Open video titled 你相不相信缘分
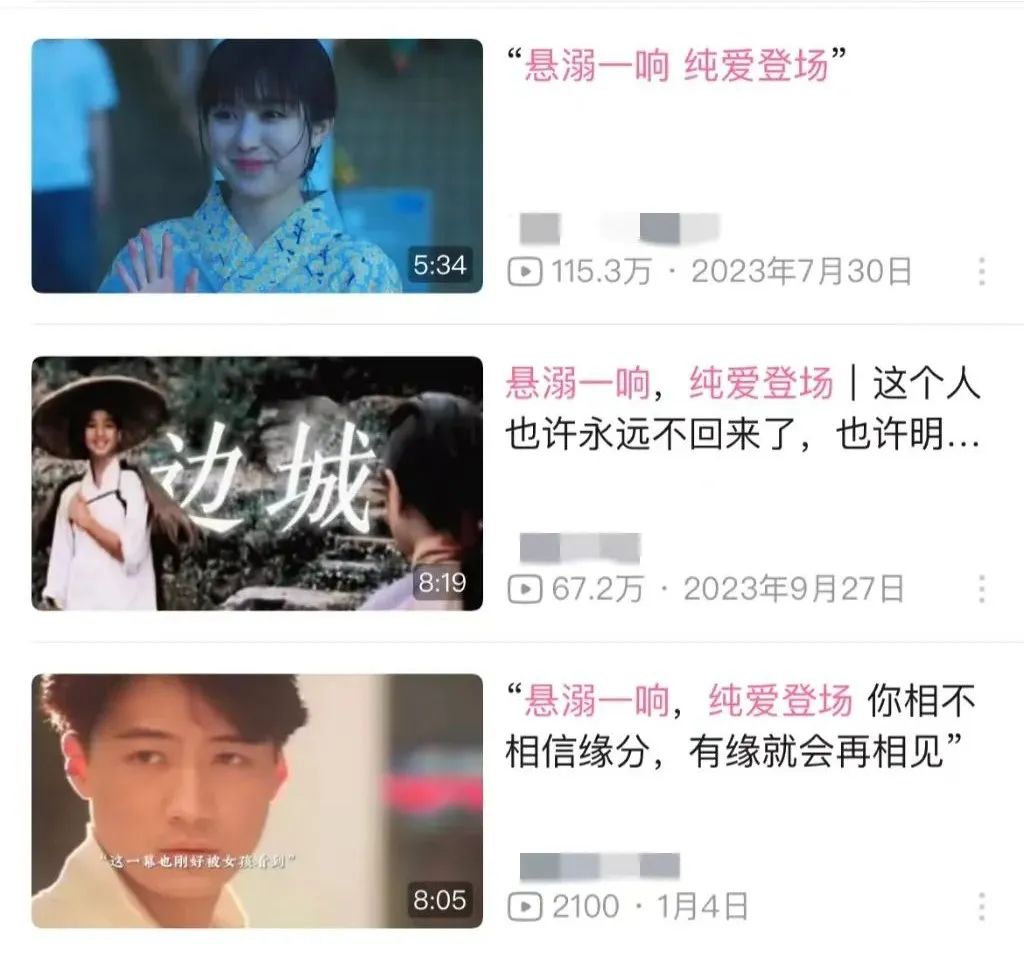The image size is (1024, 957). pyautogui.click(x=741, y=726)
